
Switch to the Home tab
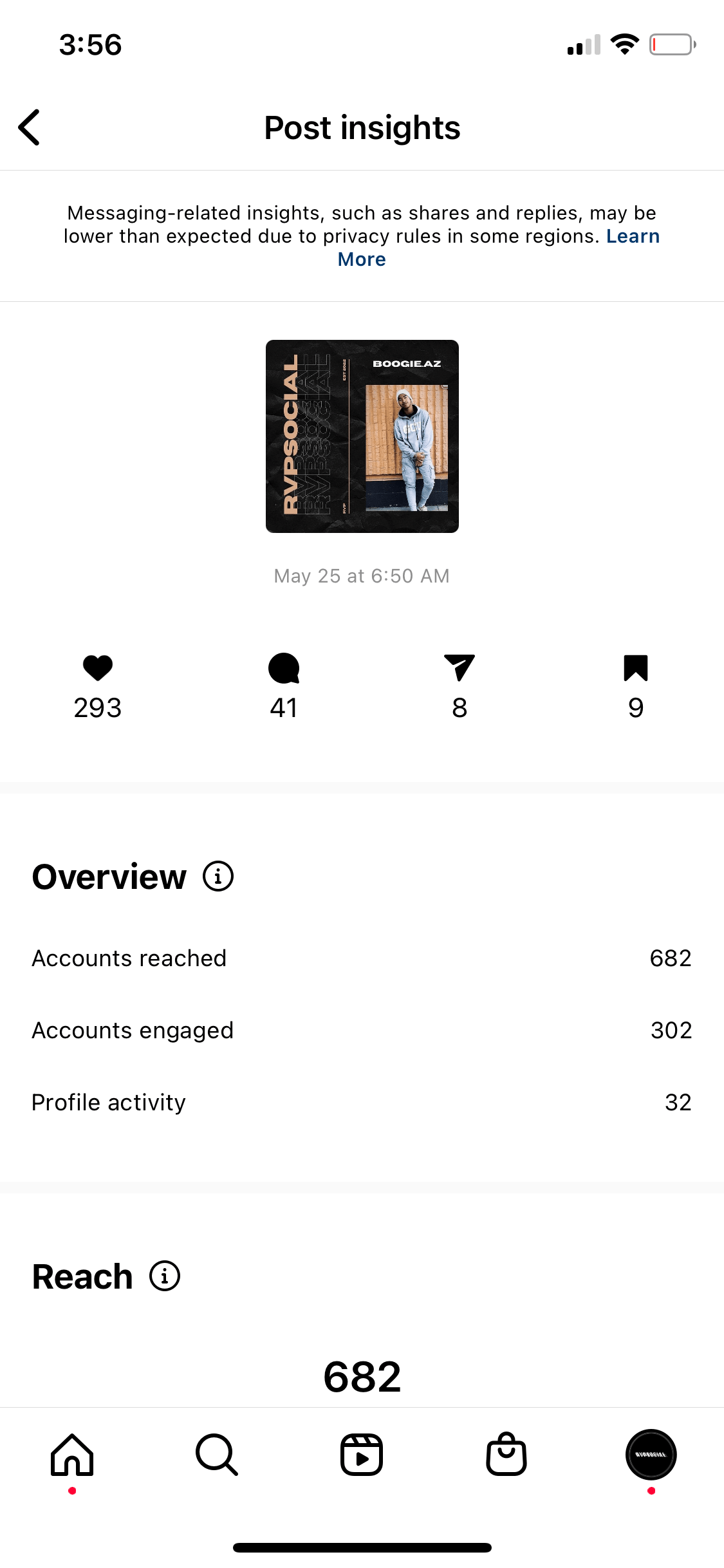pos(72,1455)
